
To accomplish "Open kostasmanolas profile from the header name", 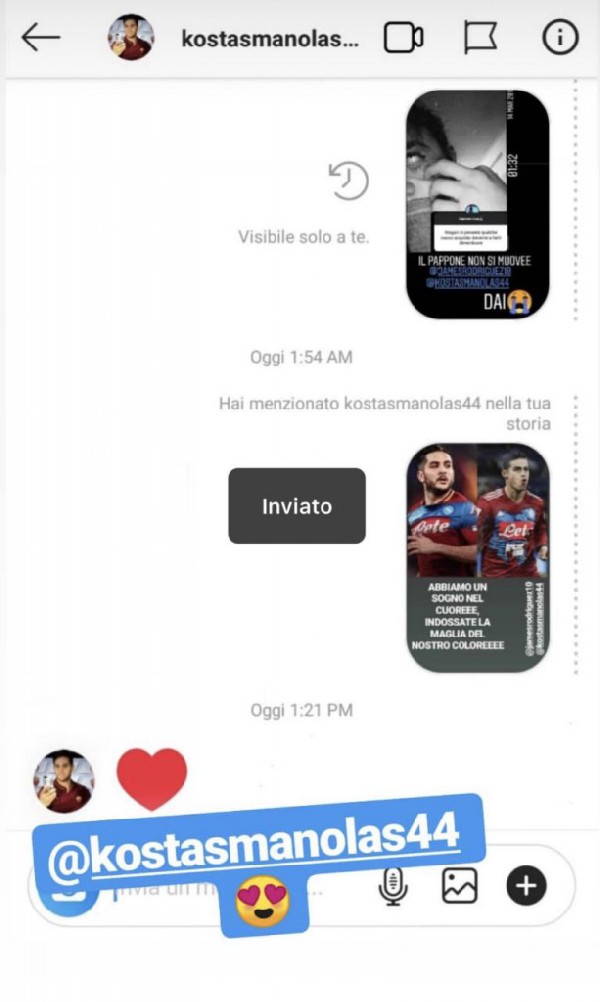I will (x=270, y=38).
